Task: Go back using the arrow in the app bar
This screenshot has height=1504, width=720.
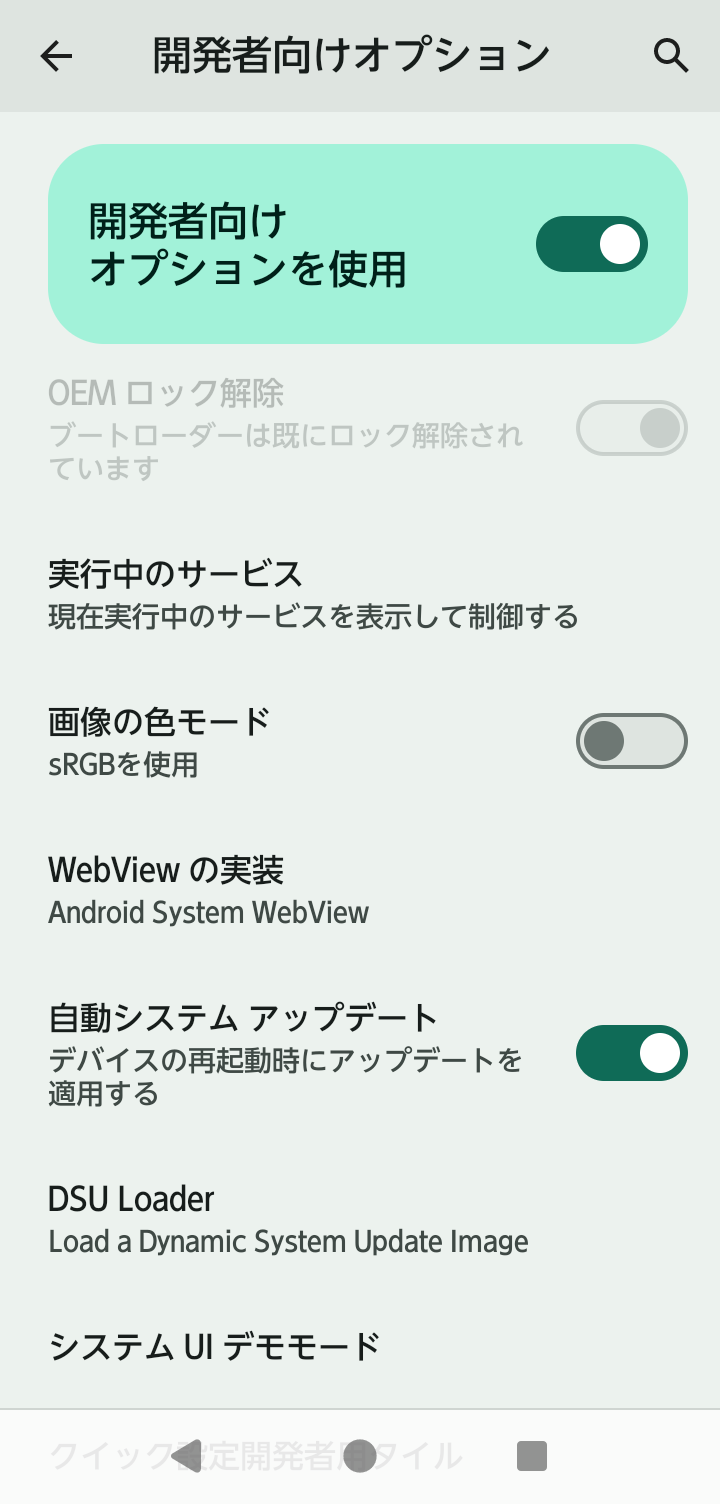Action: (x=56, y=56)
